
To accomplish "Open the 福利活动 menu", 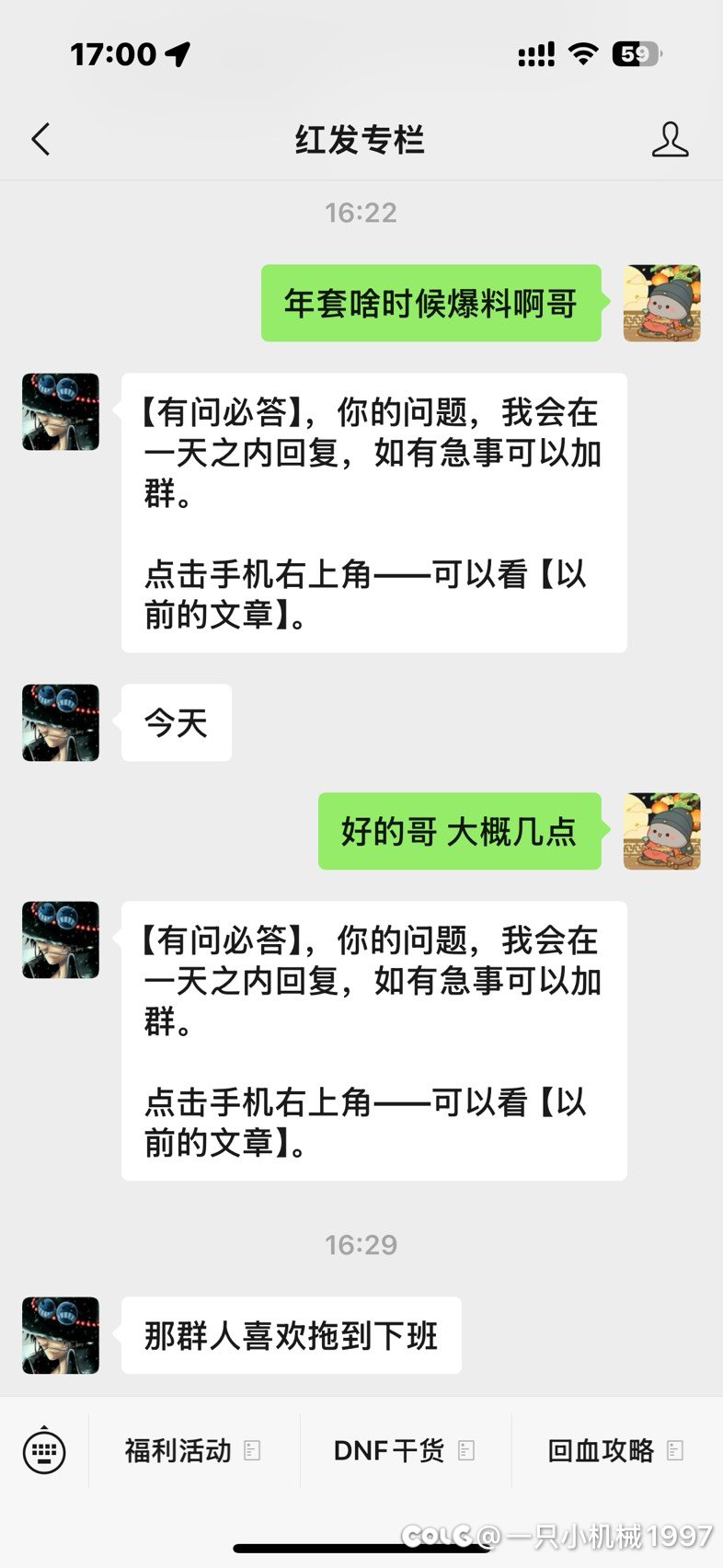I will (x=177, y=1451).
